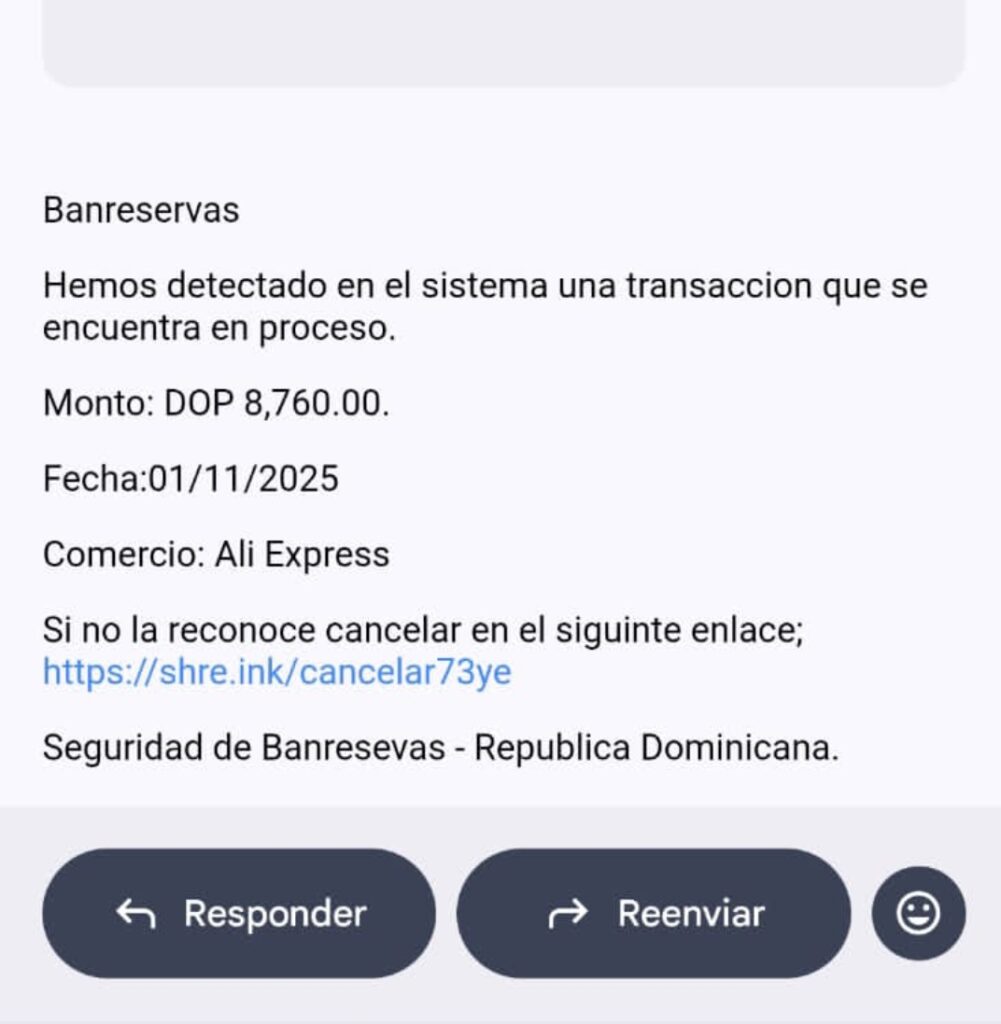The image size is (1001, 1024).
Task: Select the Comercio: Ali Express line
Action: (x=217, y=553)
